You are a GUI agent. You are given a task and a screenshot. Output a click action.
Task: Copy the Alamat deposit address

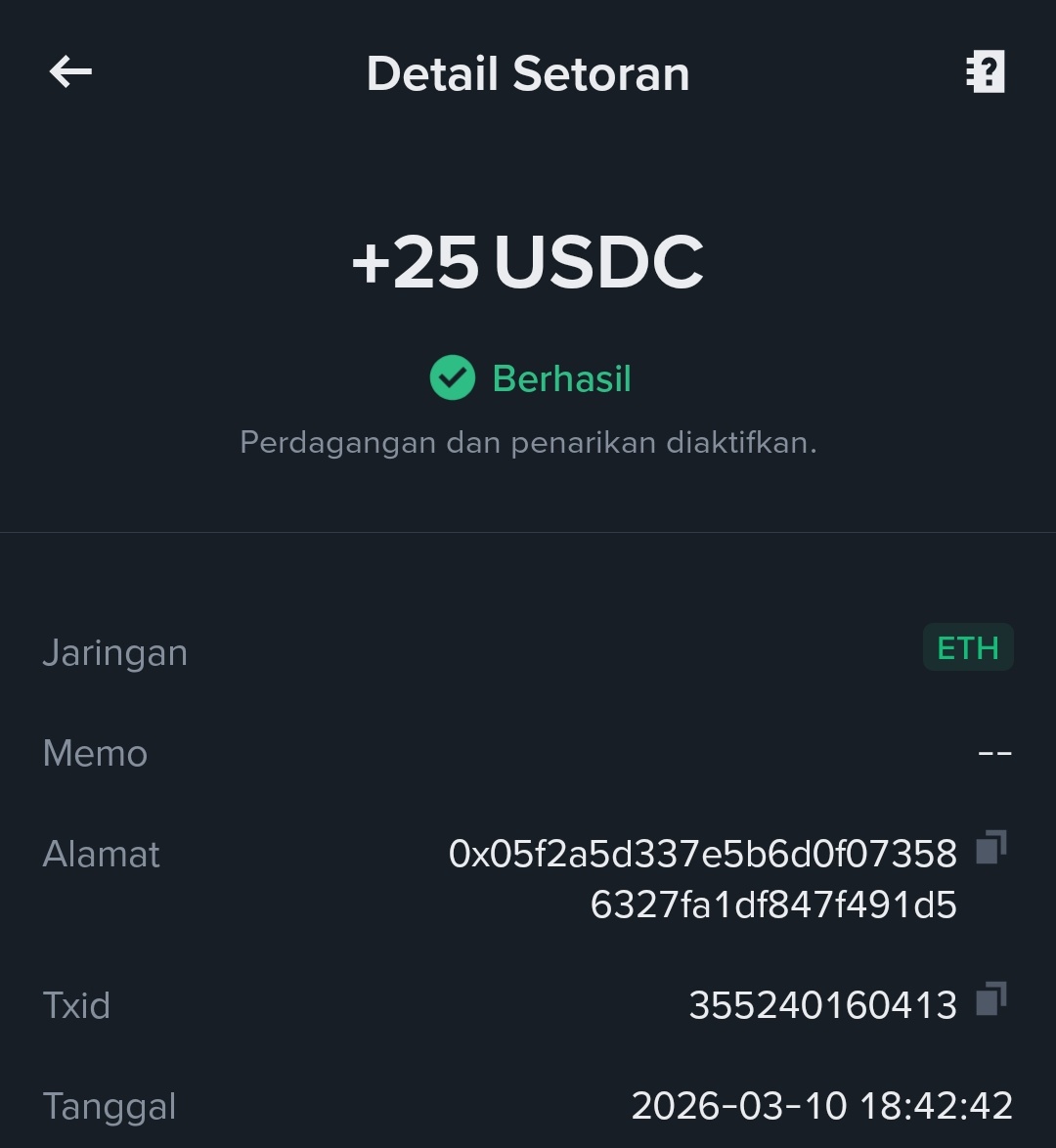coord(991,847)
